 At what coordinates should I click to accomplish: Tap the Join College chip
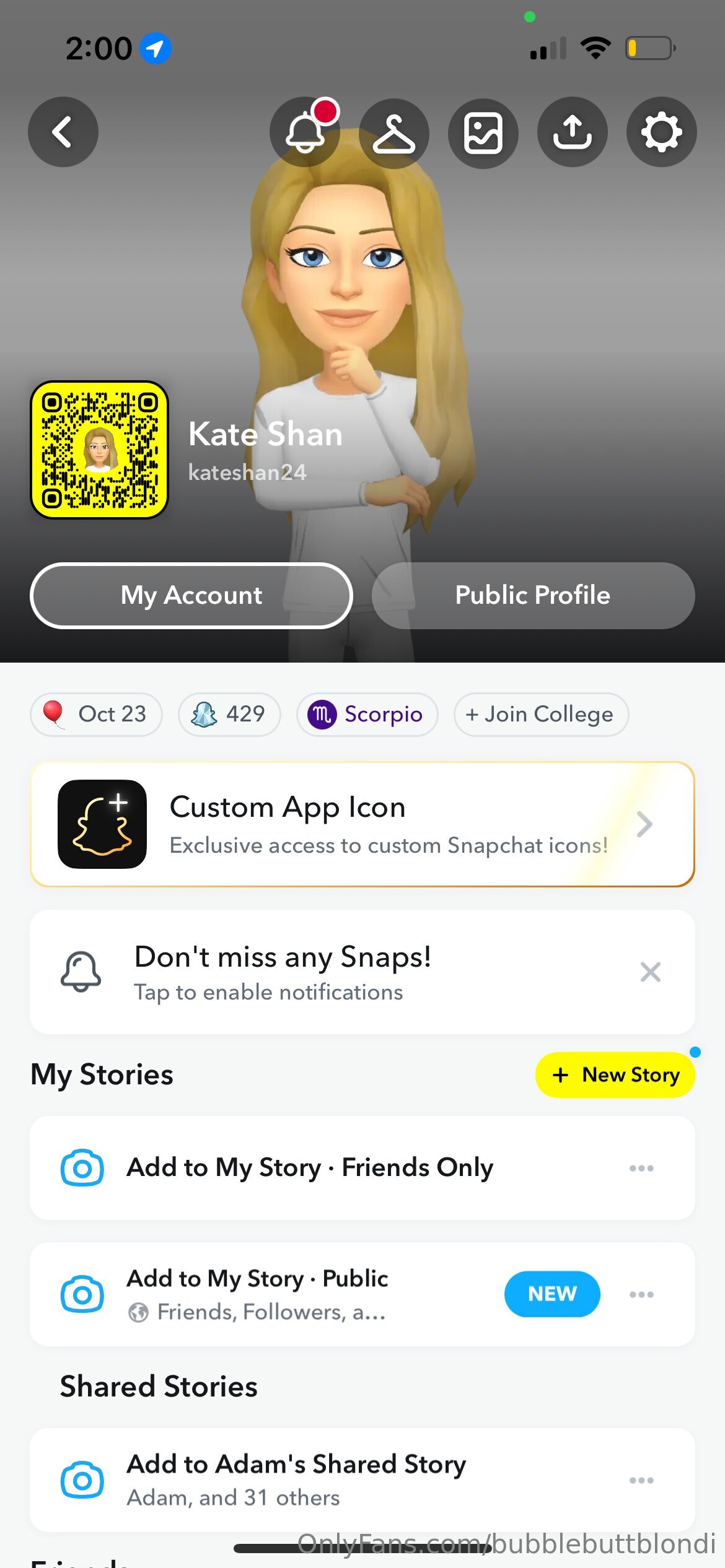(x=541, y=714)
